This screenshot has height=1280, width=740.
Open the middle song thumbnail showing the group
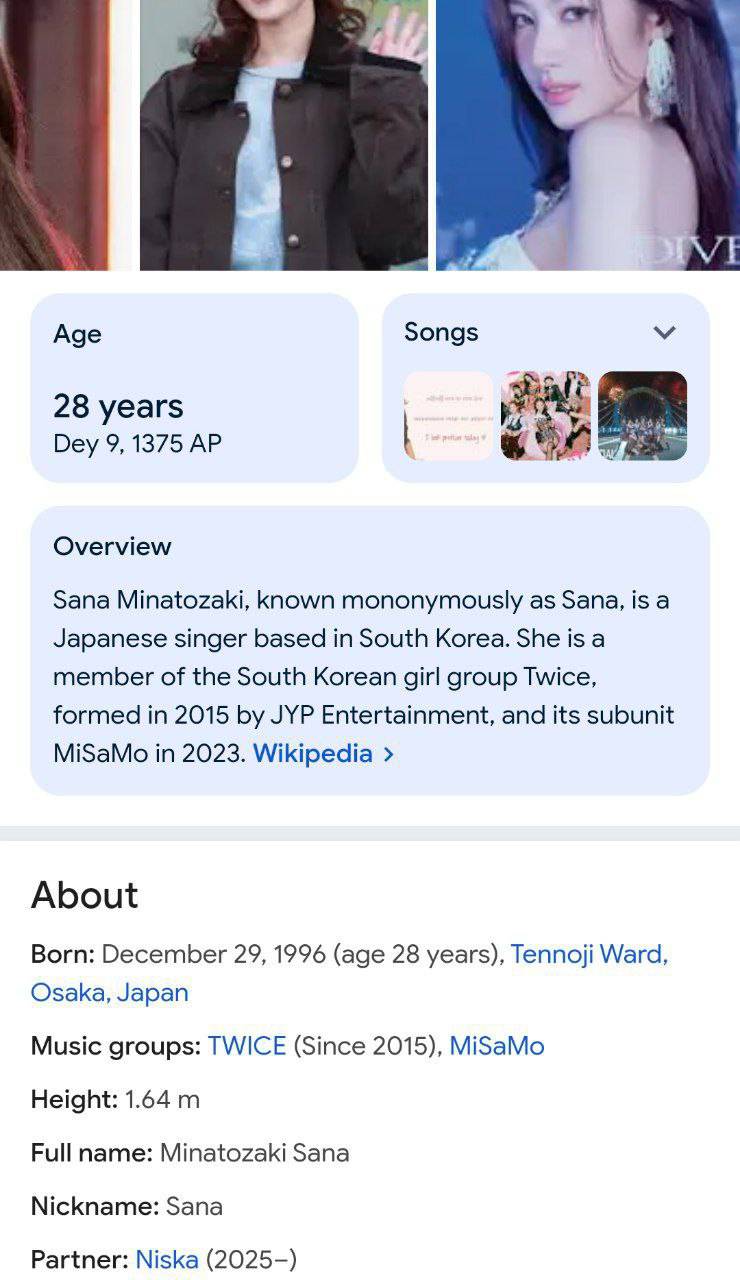pyautogui.click(x=545, y=416)
